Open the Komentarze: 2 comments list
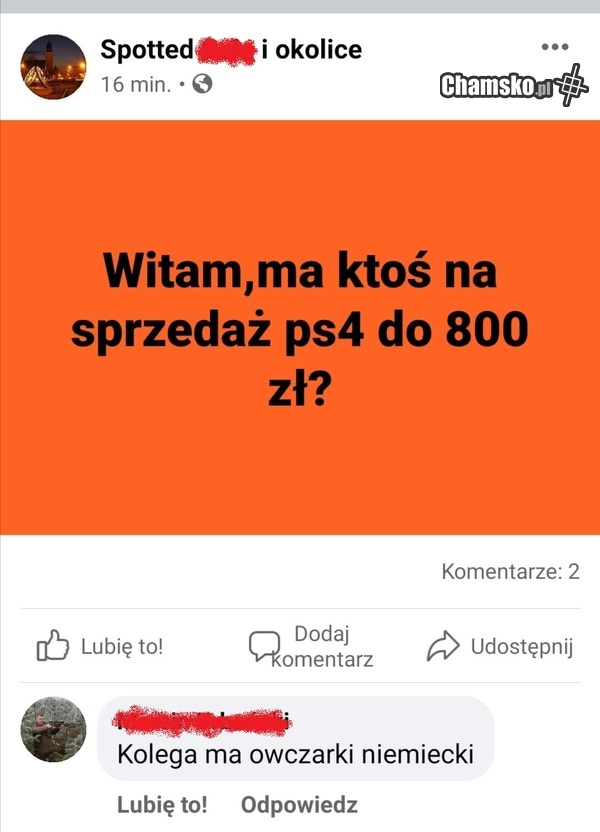 coord(510,573)
